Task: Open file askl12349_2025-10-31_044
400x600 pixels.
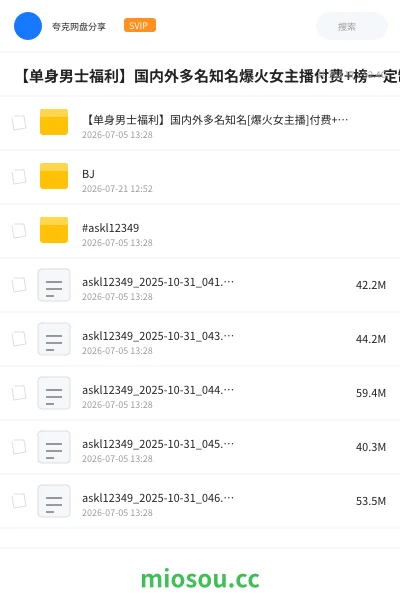Action: point(200,393)
